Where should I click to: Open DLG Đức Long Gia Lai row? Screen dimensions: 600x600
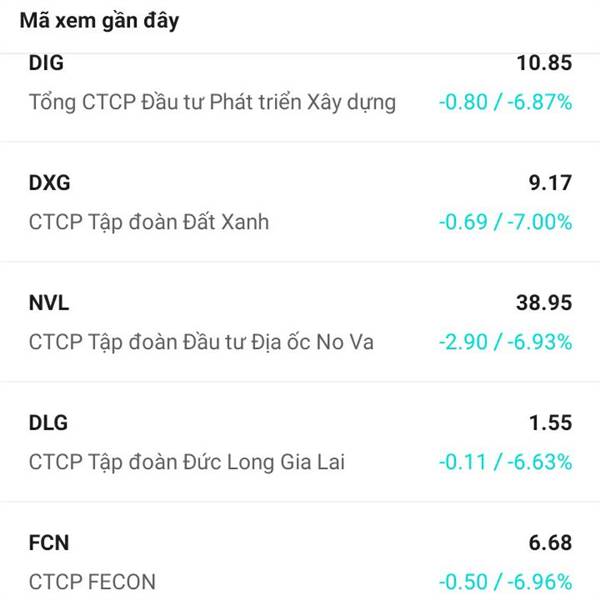[300, 442]
